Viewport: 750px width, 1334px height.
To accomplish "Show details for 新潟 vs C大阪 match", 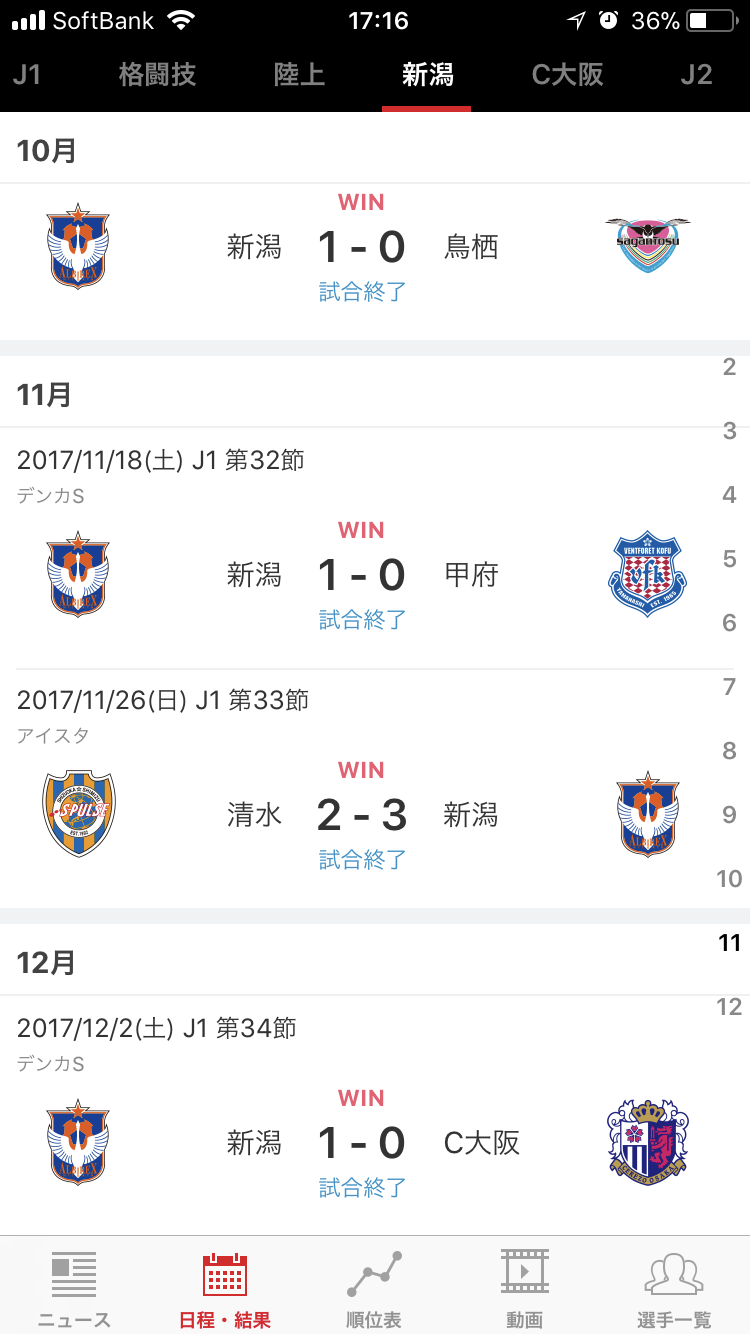I will tap(362, 1143).
